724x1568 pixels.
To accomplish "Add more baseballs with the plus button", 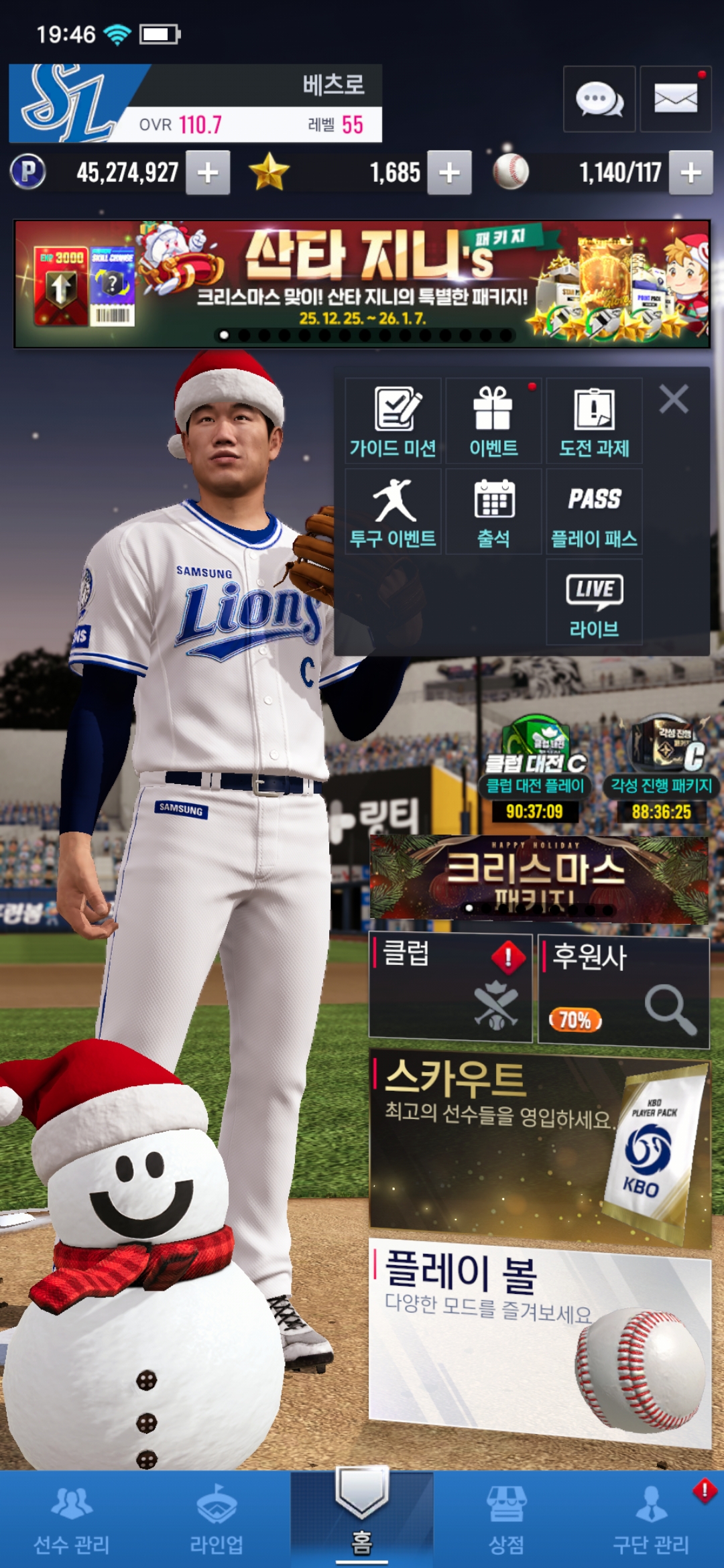I will click(690, 173).
